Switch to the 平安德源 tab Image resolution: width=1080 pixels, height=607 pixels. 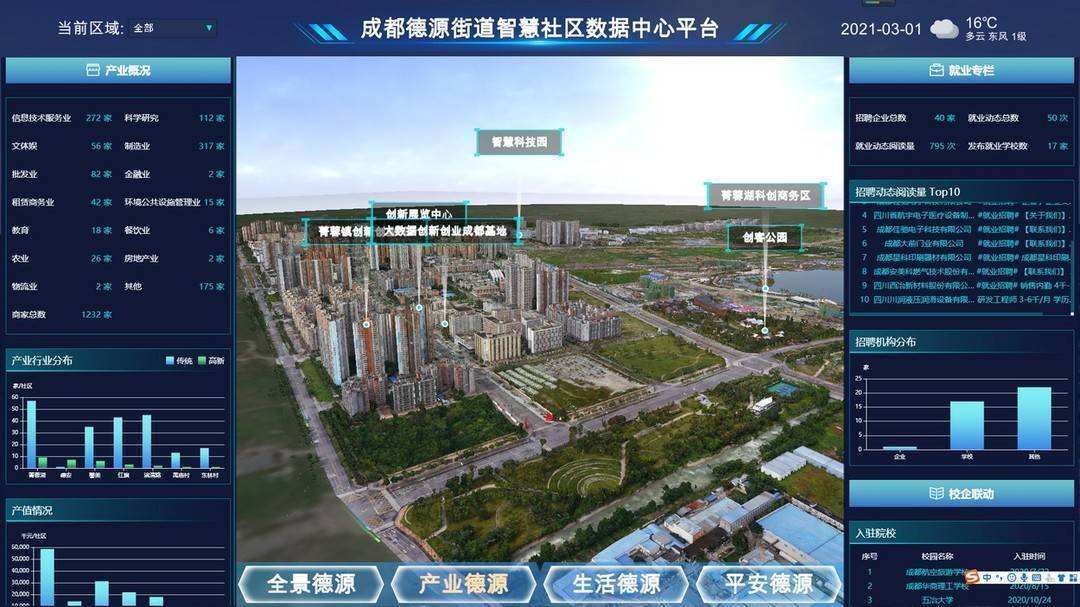768,584
